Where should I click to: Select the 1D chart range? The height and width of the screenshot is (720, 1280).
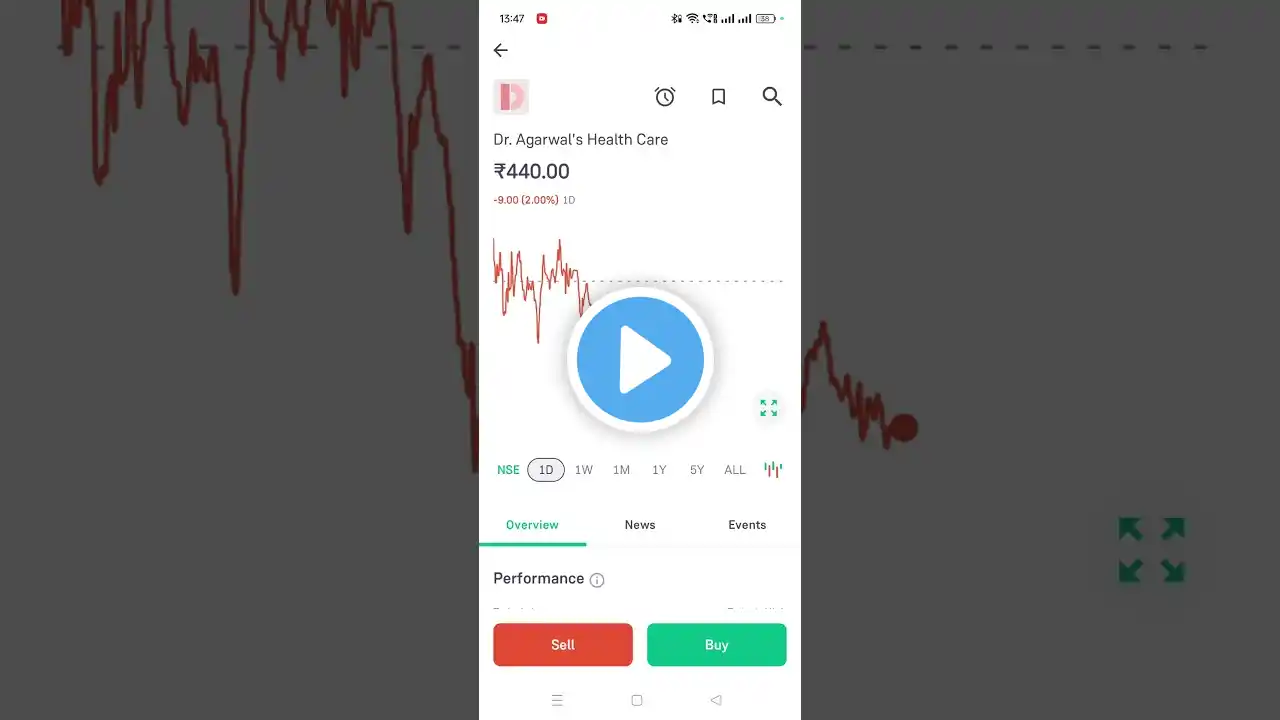pos(546,470)
